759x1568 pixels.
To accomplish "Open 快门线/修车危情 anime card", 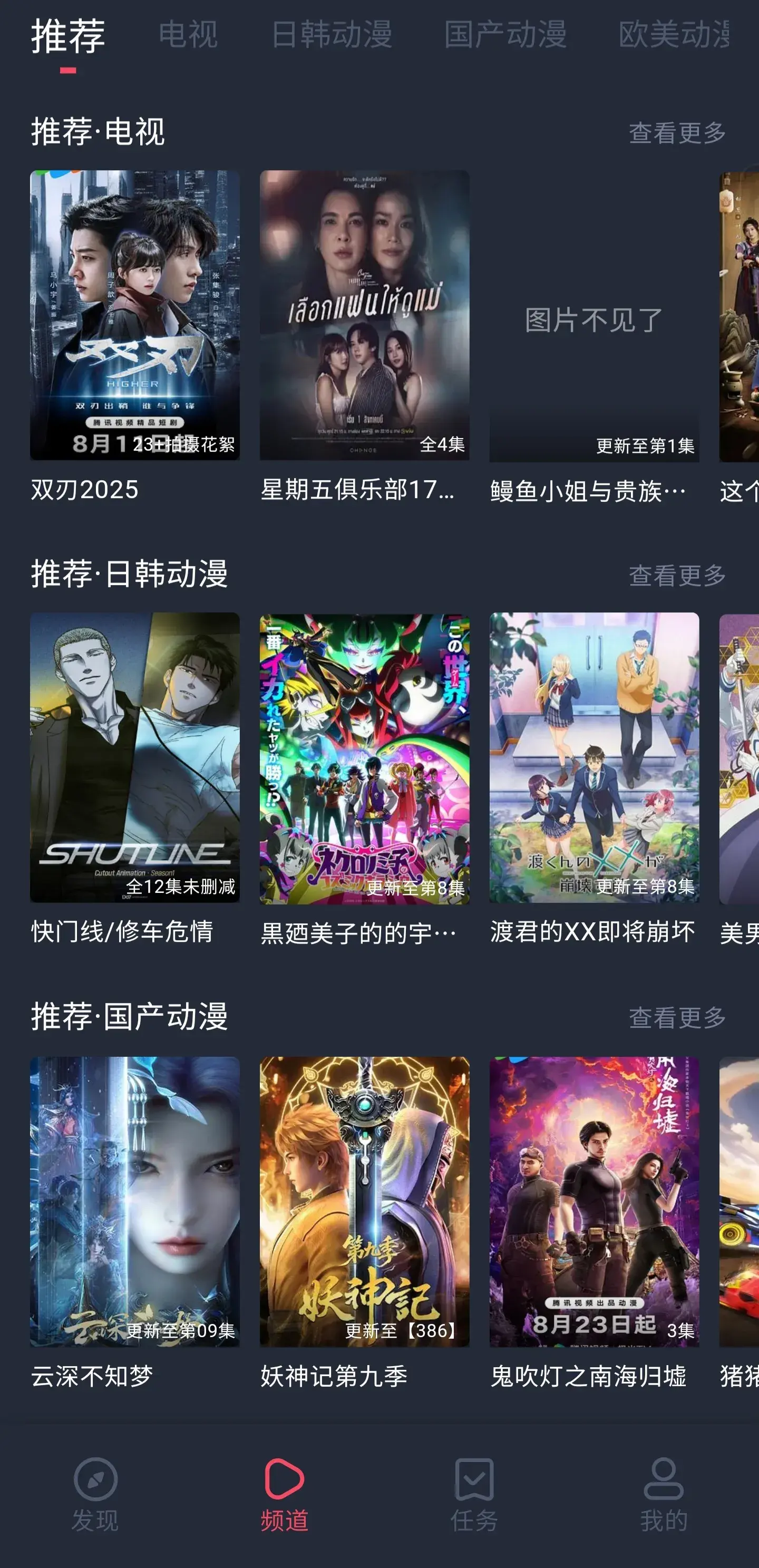I will click(x=134, y=757).
